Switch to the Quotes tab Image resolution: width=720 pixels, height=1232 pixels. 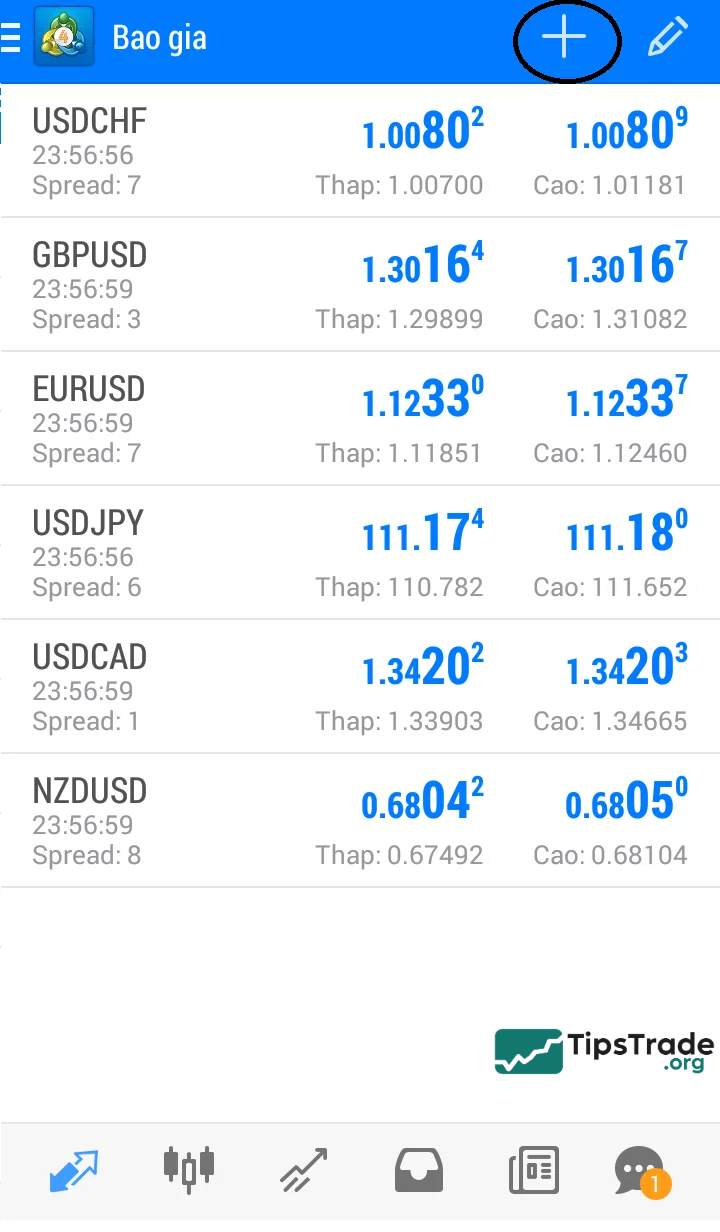click(x=74, y=1170)
